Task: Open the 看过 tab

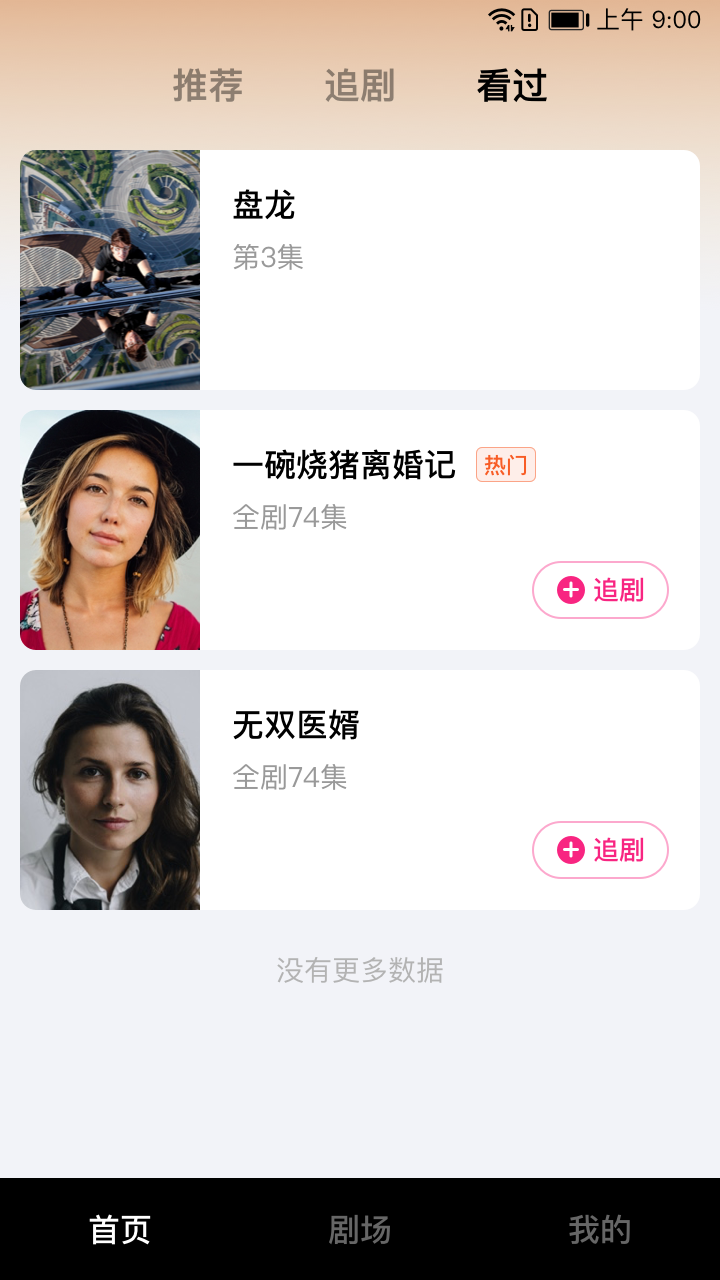Action: (509, 87)
